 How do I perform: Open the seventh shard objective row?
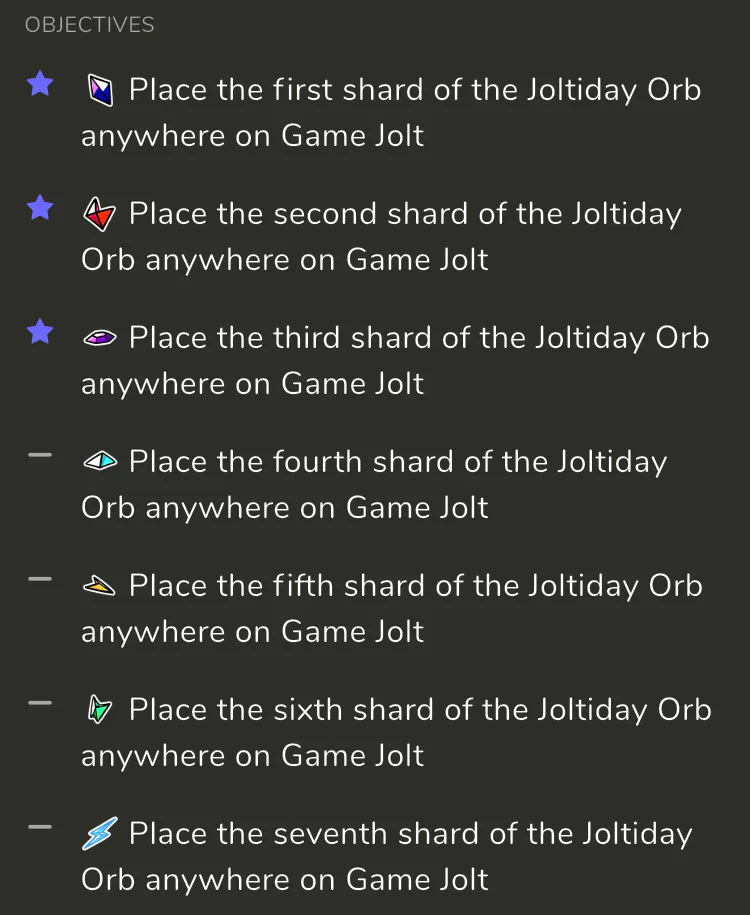tap(375, 856)
